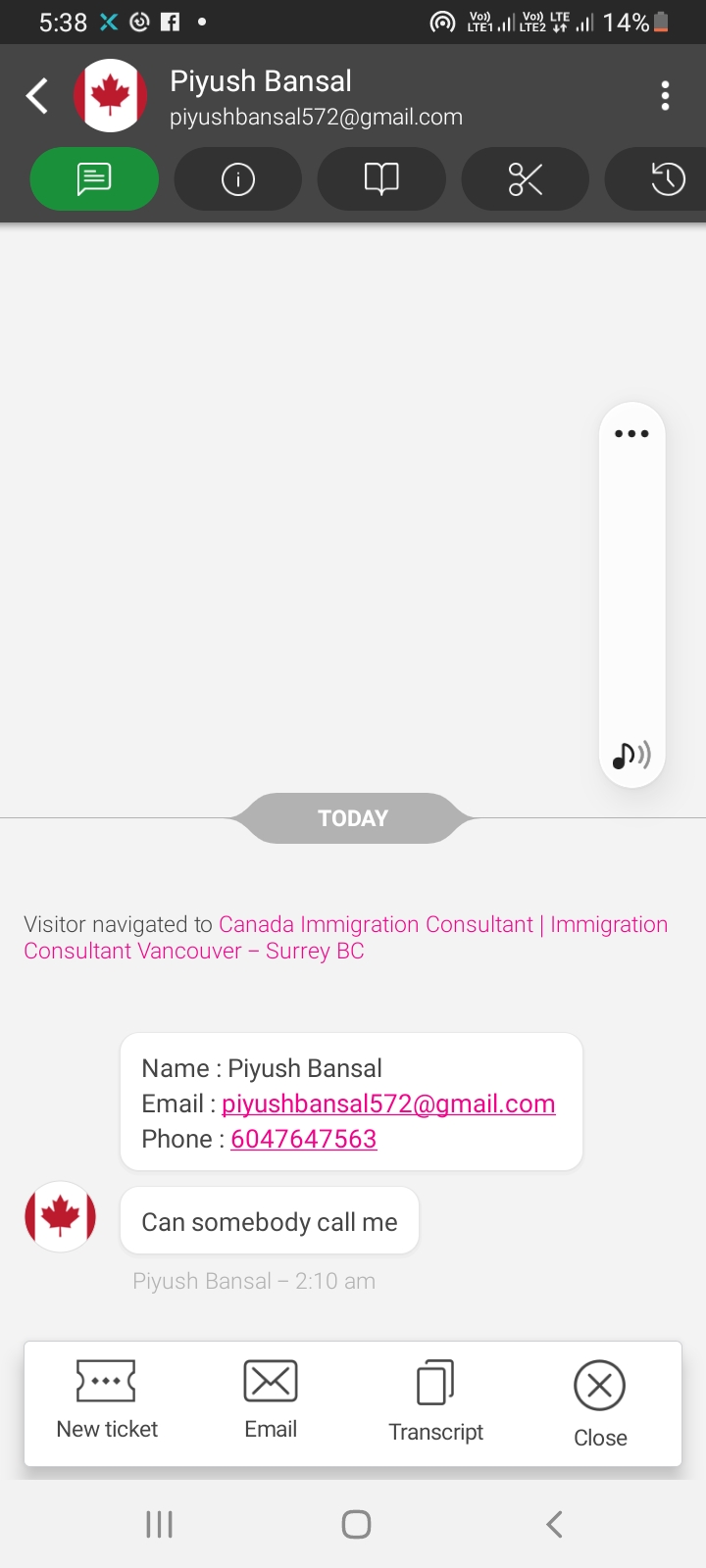This screenshot has width=706, height=1568.
Task: Open the scissors shortcuts tab
Action: tap(526, 179)
